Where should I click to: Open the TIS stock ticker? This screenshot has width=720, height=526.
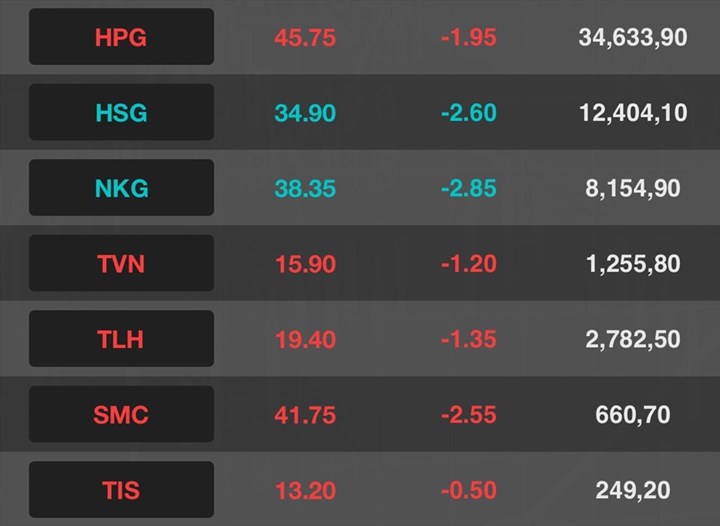coord(121,490)
